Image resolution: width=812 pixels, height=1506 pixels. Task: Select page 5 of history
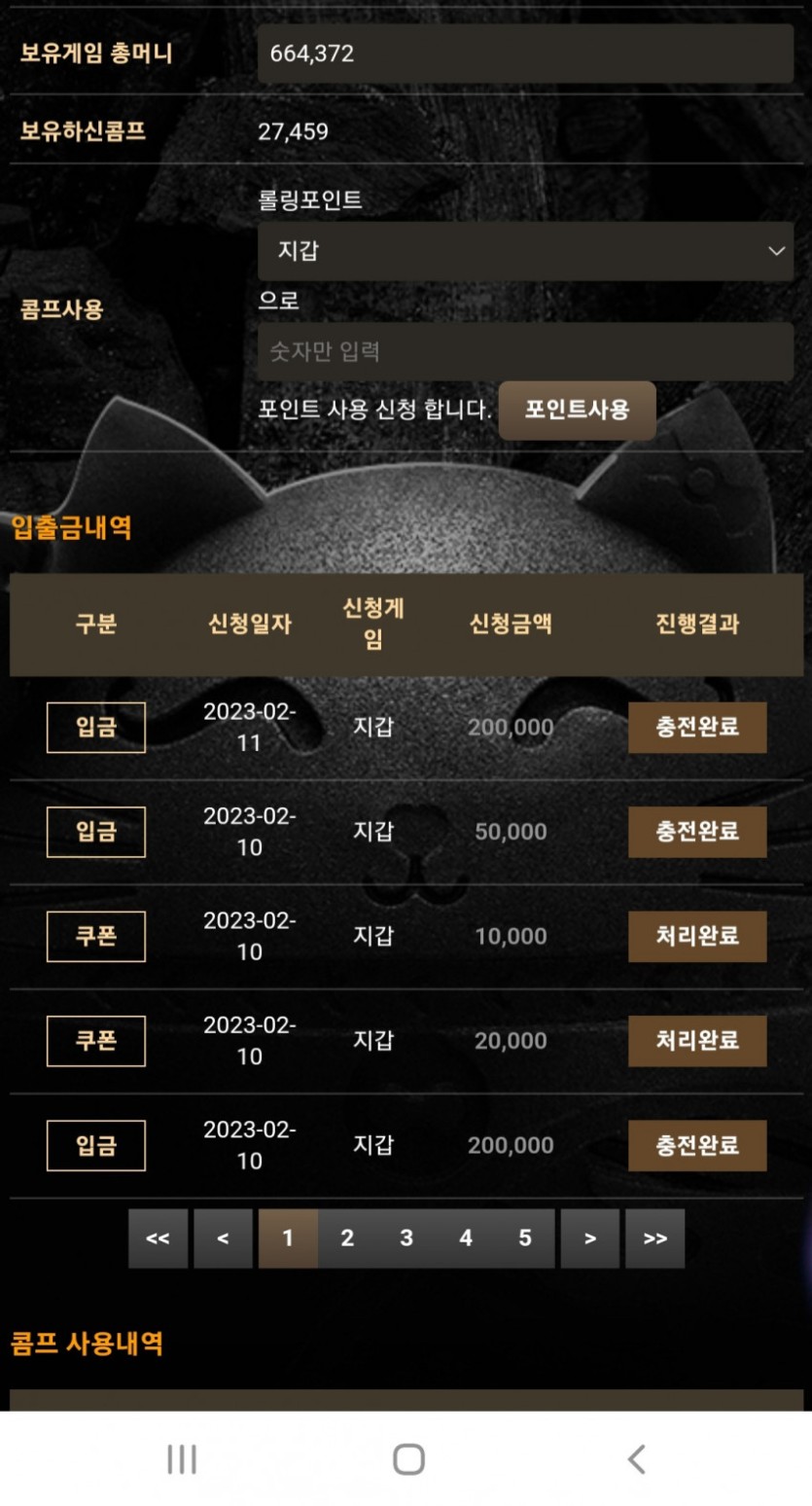525,1238
